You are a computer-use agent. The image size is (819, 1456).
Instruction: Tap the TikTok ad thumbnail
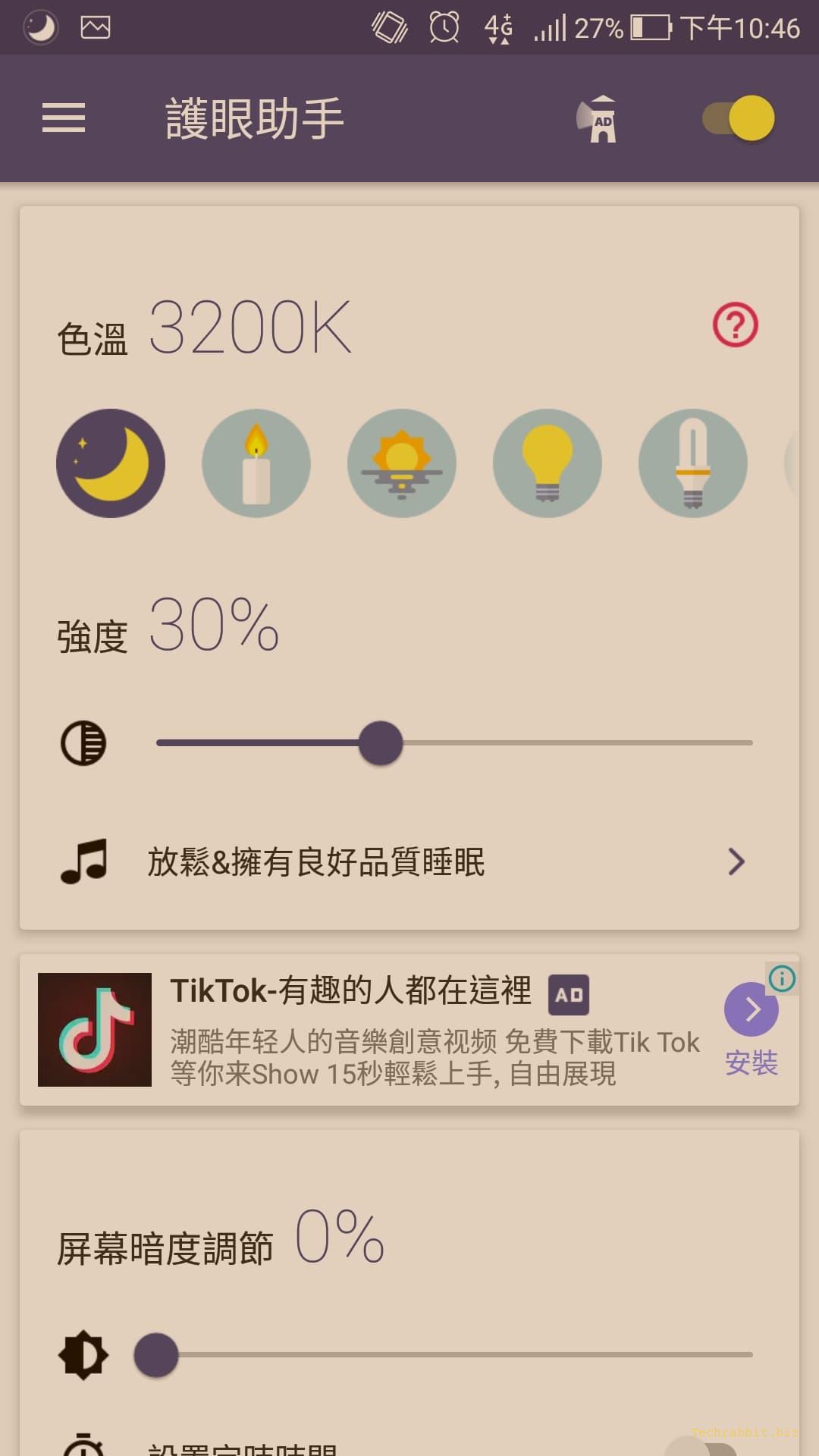95,1030
